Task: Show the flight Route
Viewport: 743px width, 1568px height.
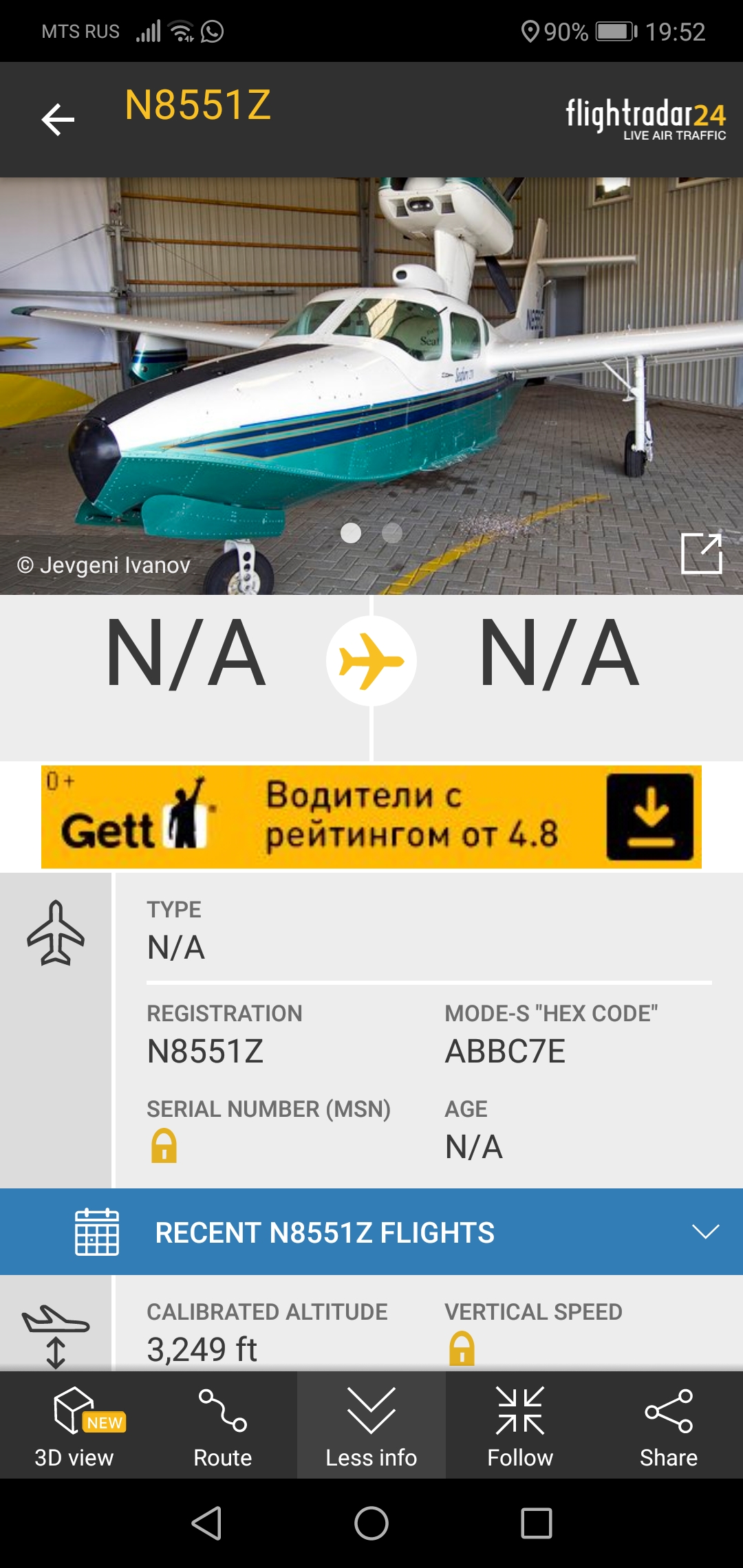Action: click(223, 1425)
